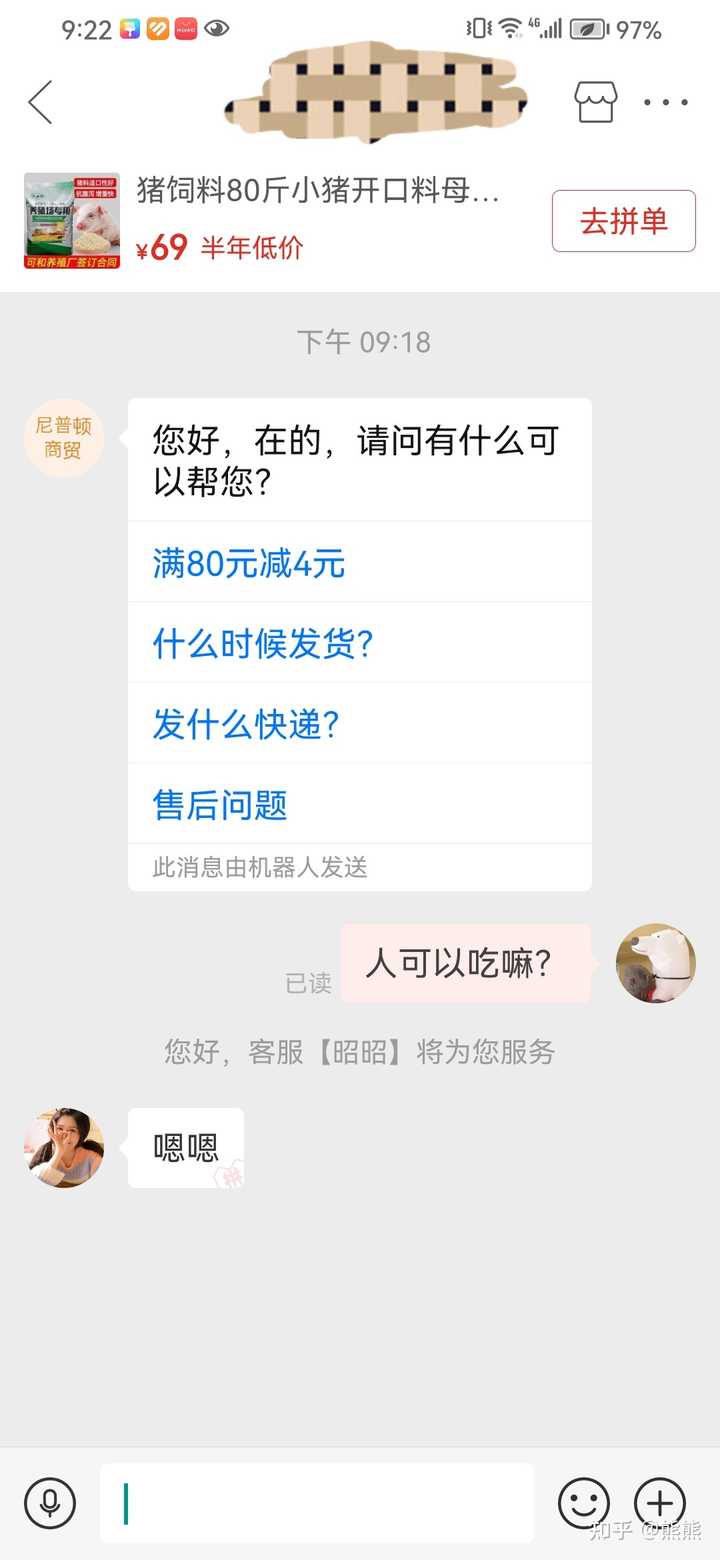The width and height of the screenshot is (720, 1560).
Task: Open customer service agent 昭昭's avatar
Action: [x=63, y=1147]
